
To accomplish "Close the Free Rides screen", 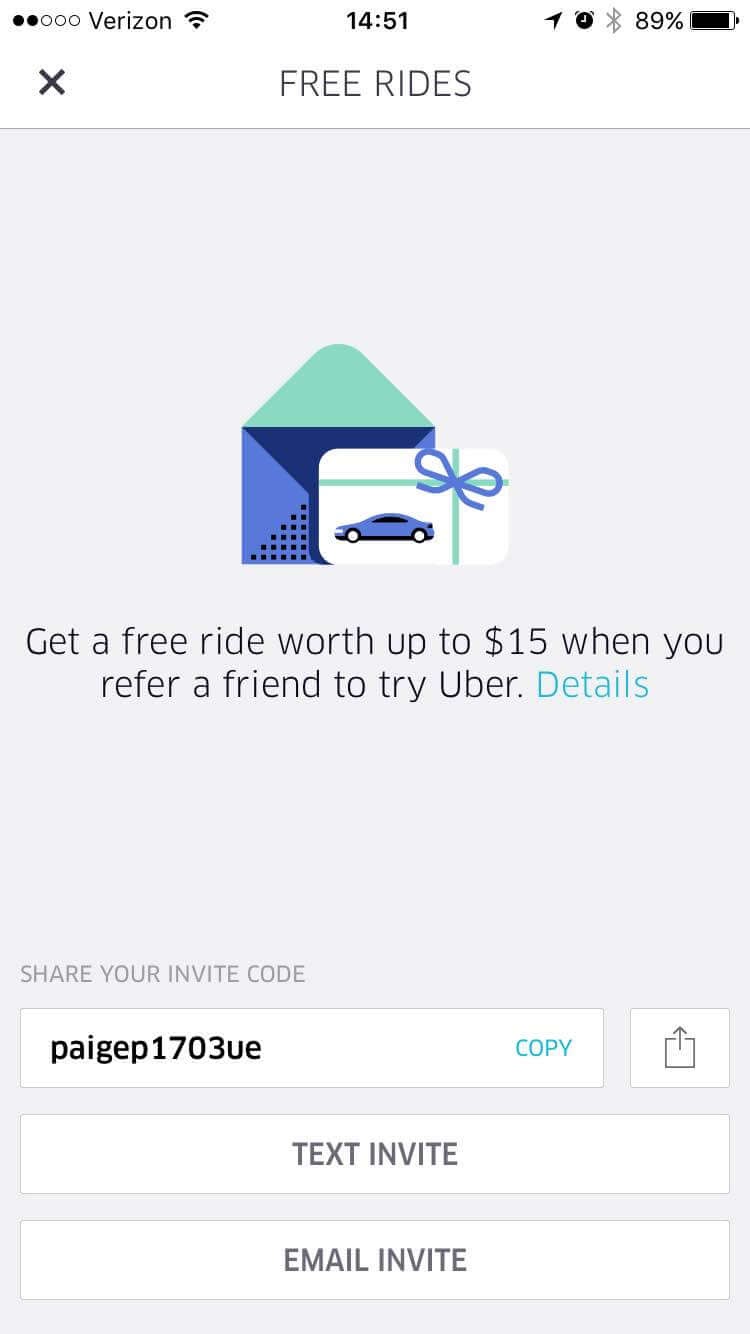I will 51,83.
